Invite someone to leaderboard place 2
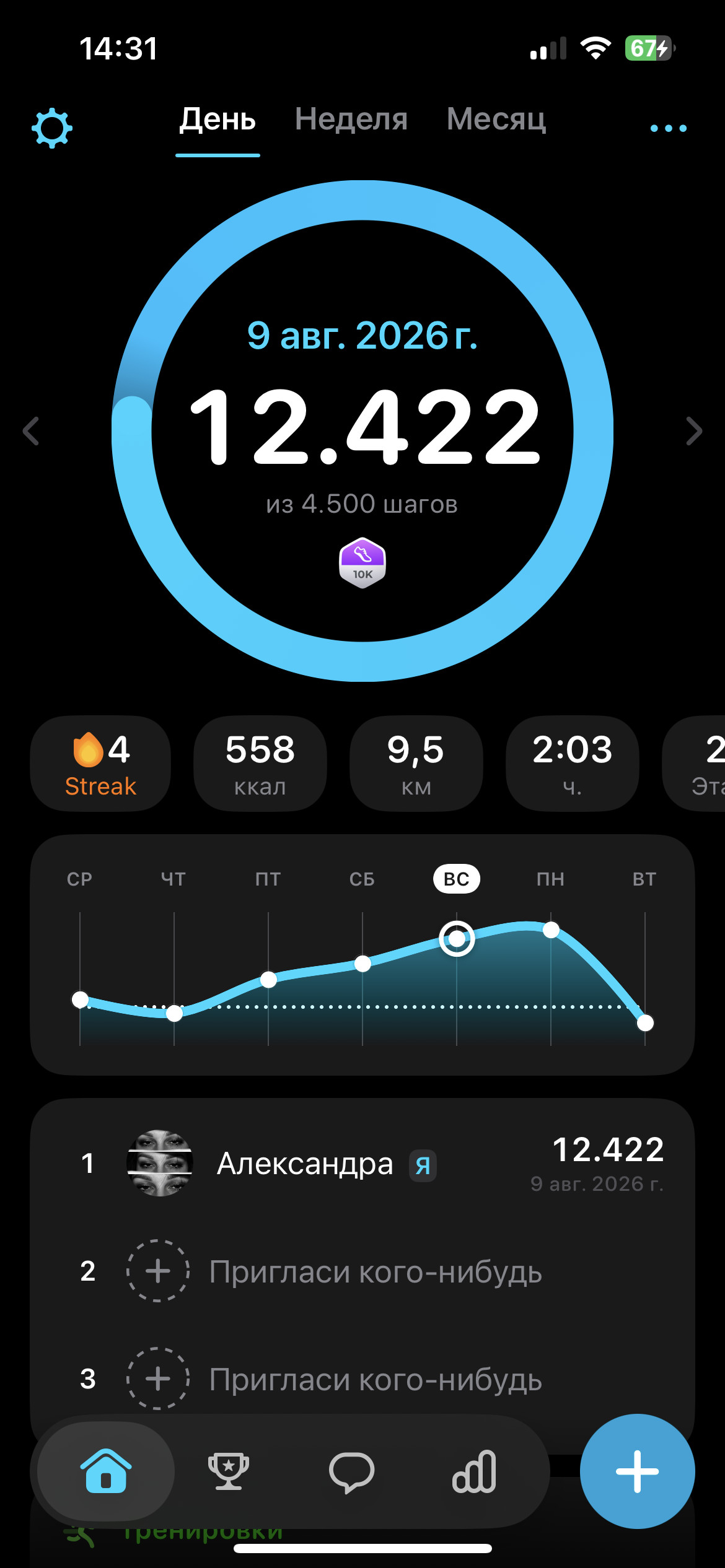725x1568 pixels. point(362,1271)
